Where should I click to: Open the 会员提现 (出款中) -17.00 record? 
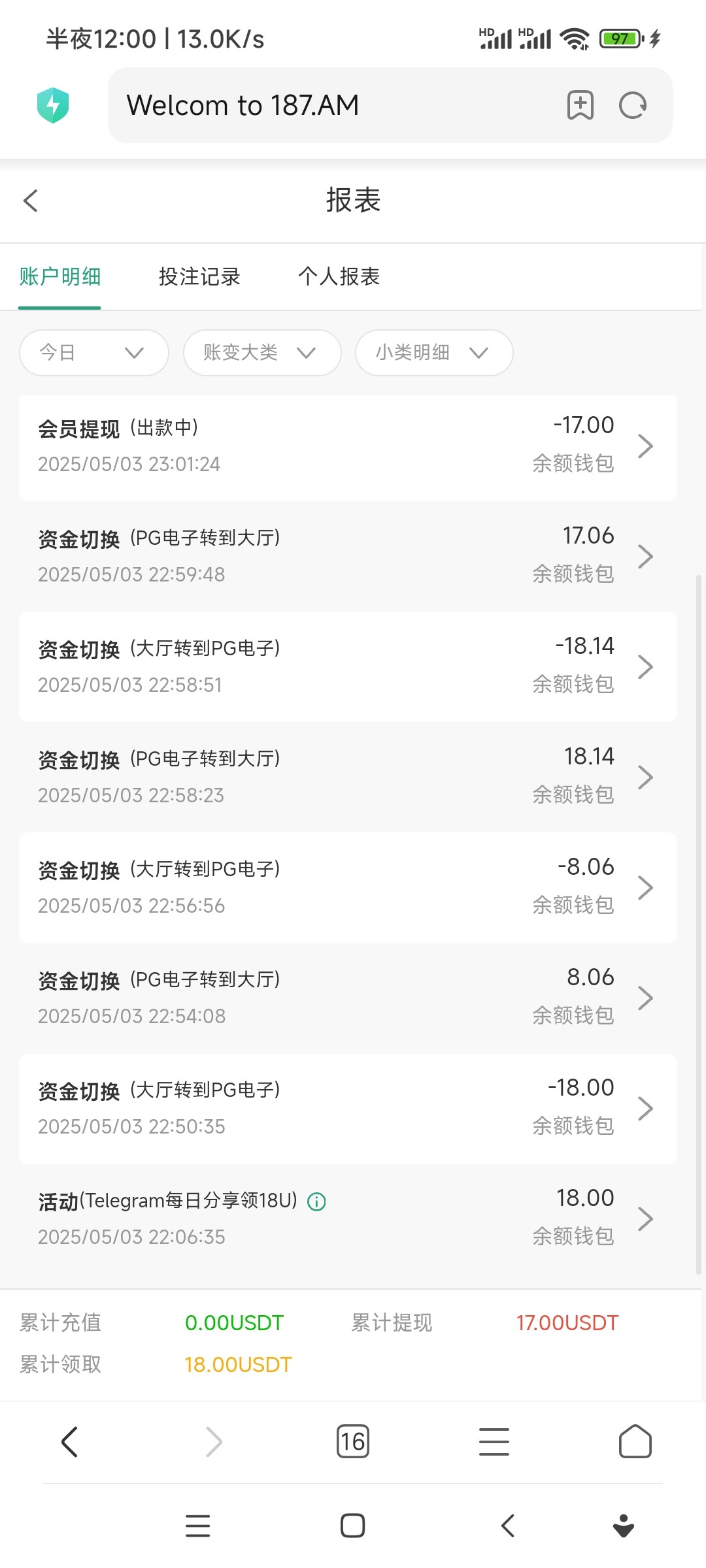click(x=348, y=446)
